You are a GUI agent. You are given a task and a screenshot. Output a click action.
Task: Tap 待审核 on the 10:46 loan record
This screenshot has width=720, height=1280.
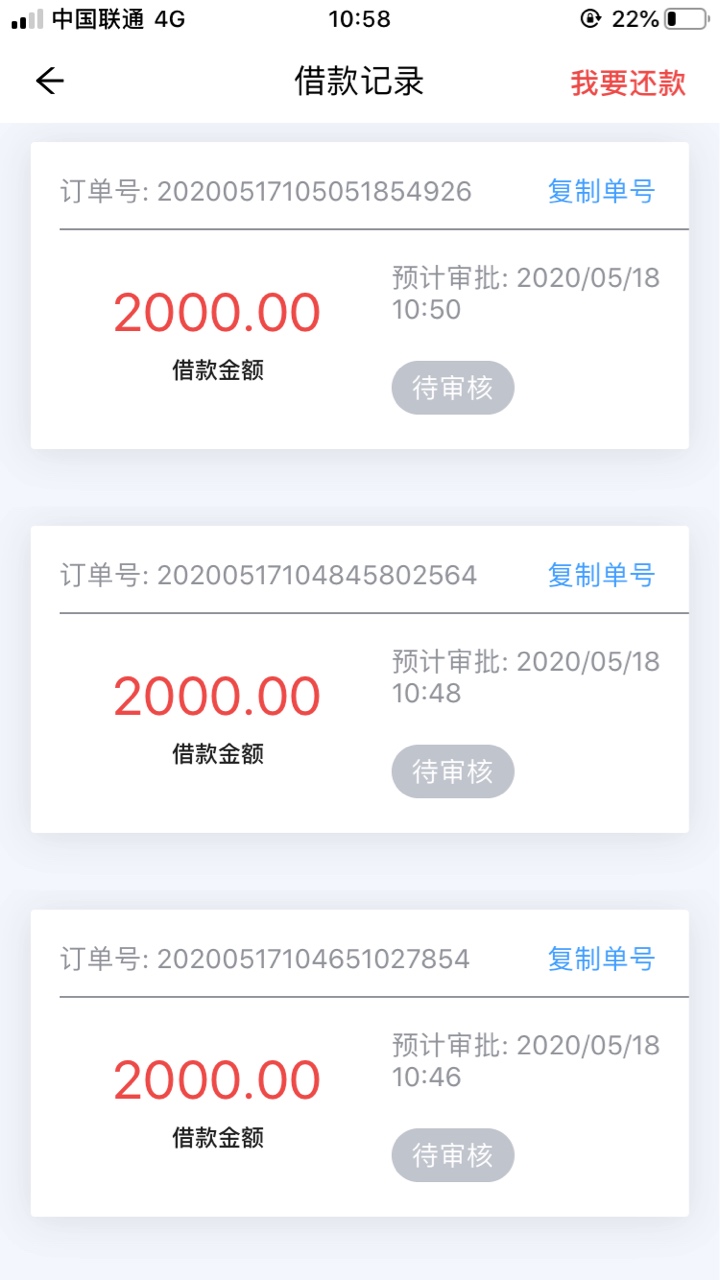pos(453,1156)
